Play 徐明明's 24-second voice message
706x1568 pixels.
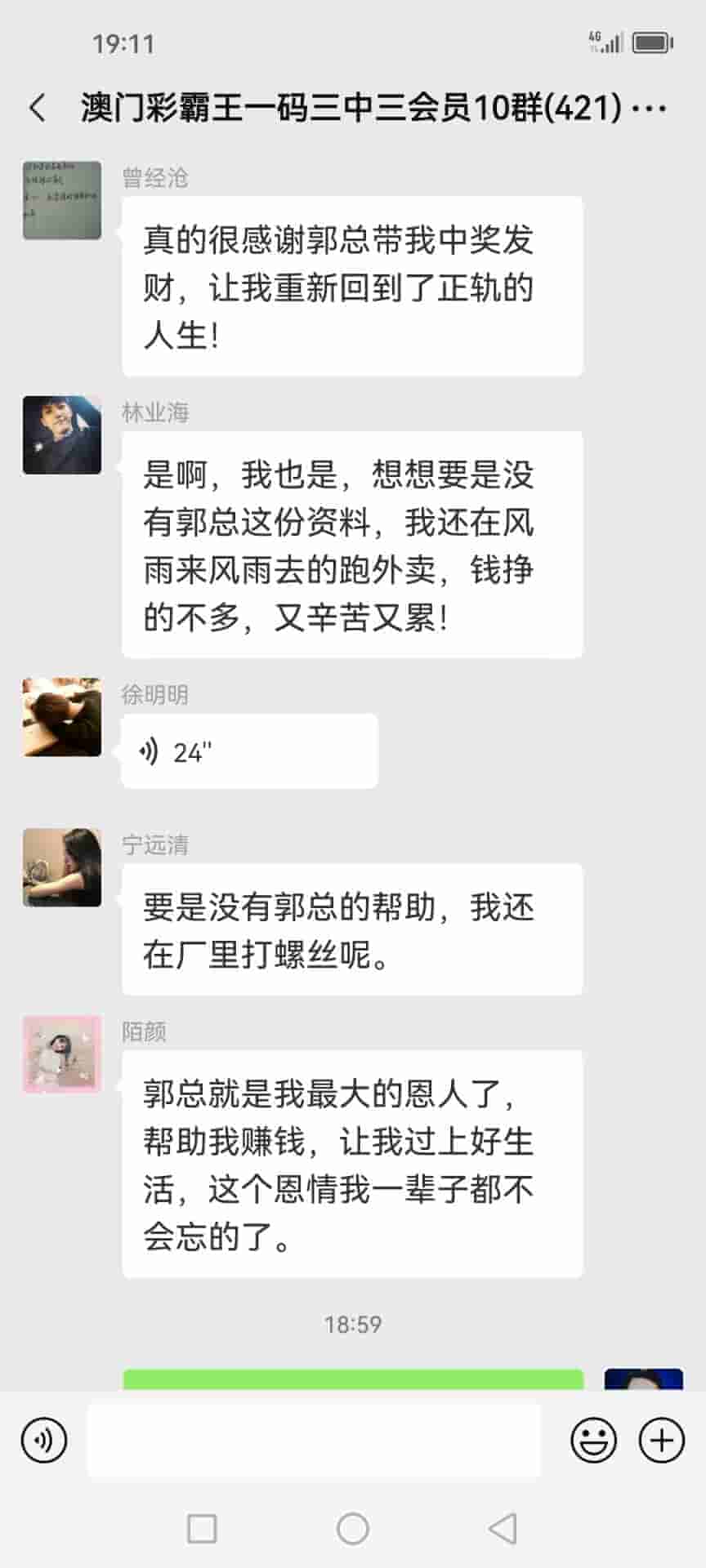[249, 751]
